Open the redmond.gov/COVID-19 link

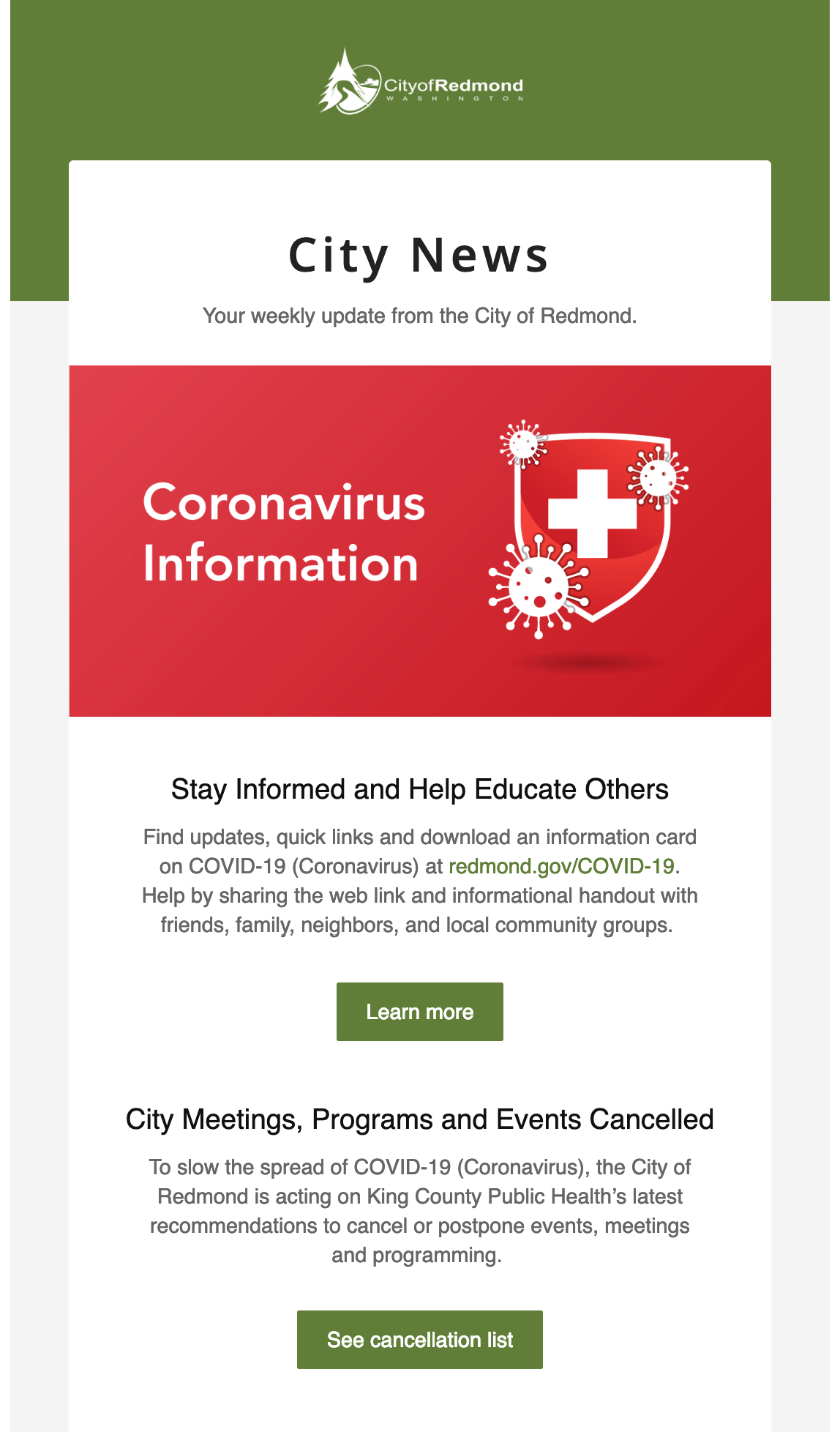tap(561, 867)
